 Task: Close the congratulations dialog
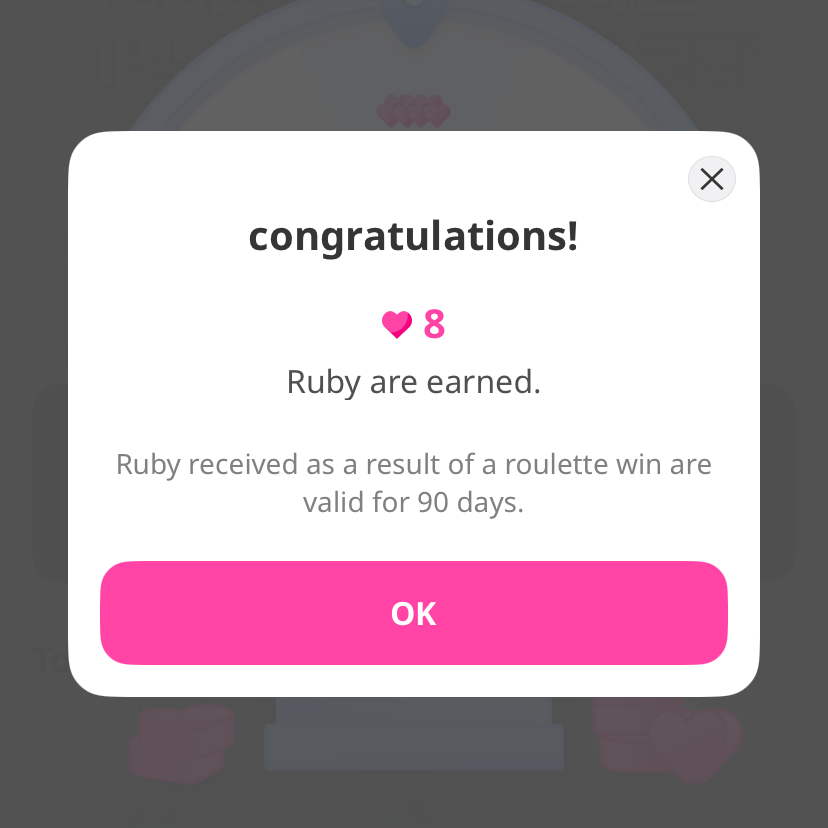[x=711, y=179]
